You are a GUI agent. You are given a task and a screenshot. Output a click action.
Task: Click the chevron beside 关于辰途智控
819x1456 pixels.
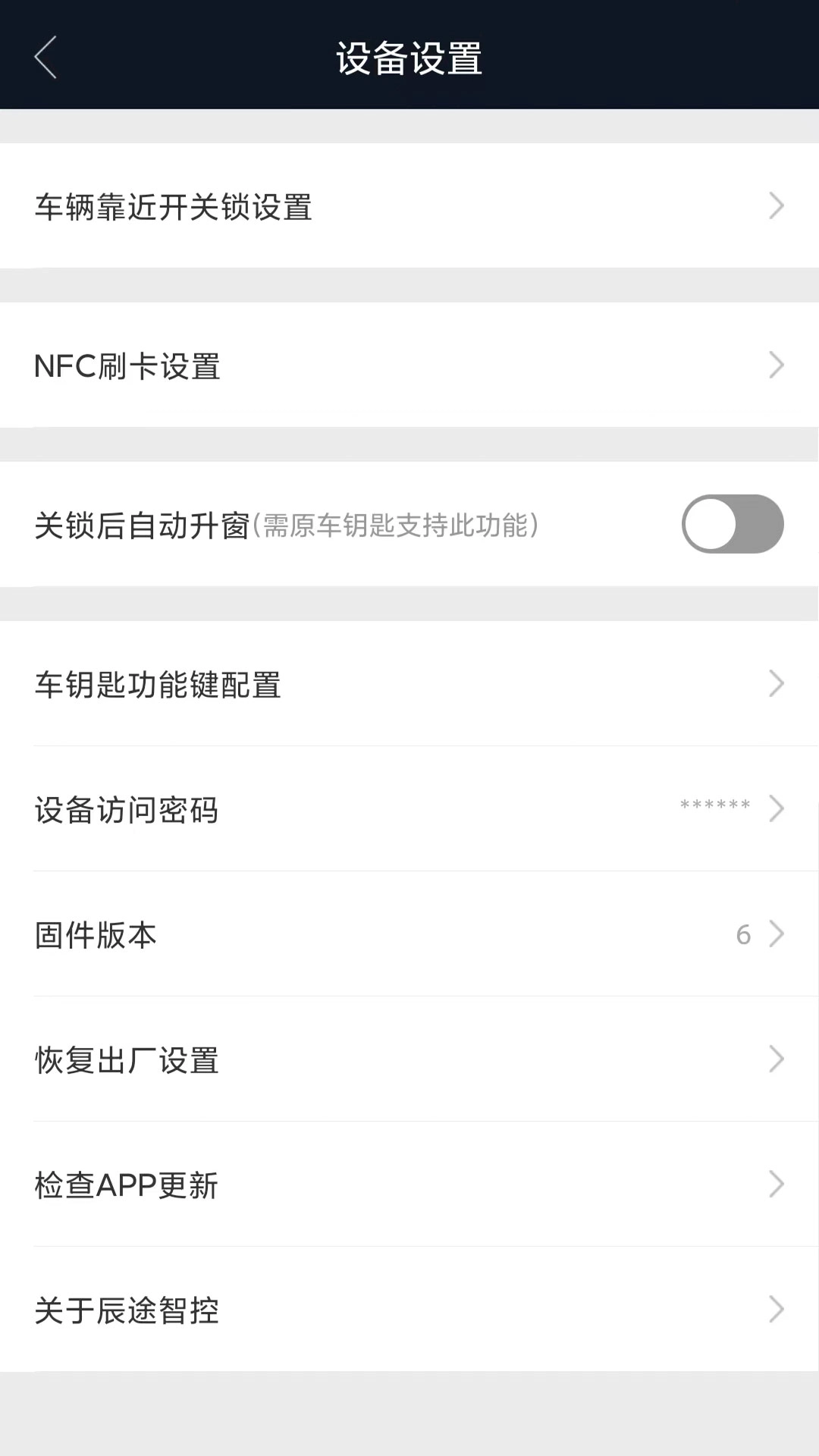[776, 1310]
